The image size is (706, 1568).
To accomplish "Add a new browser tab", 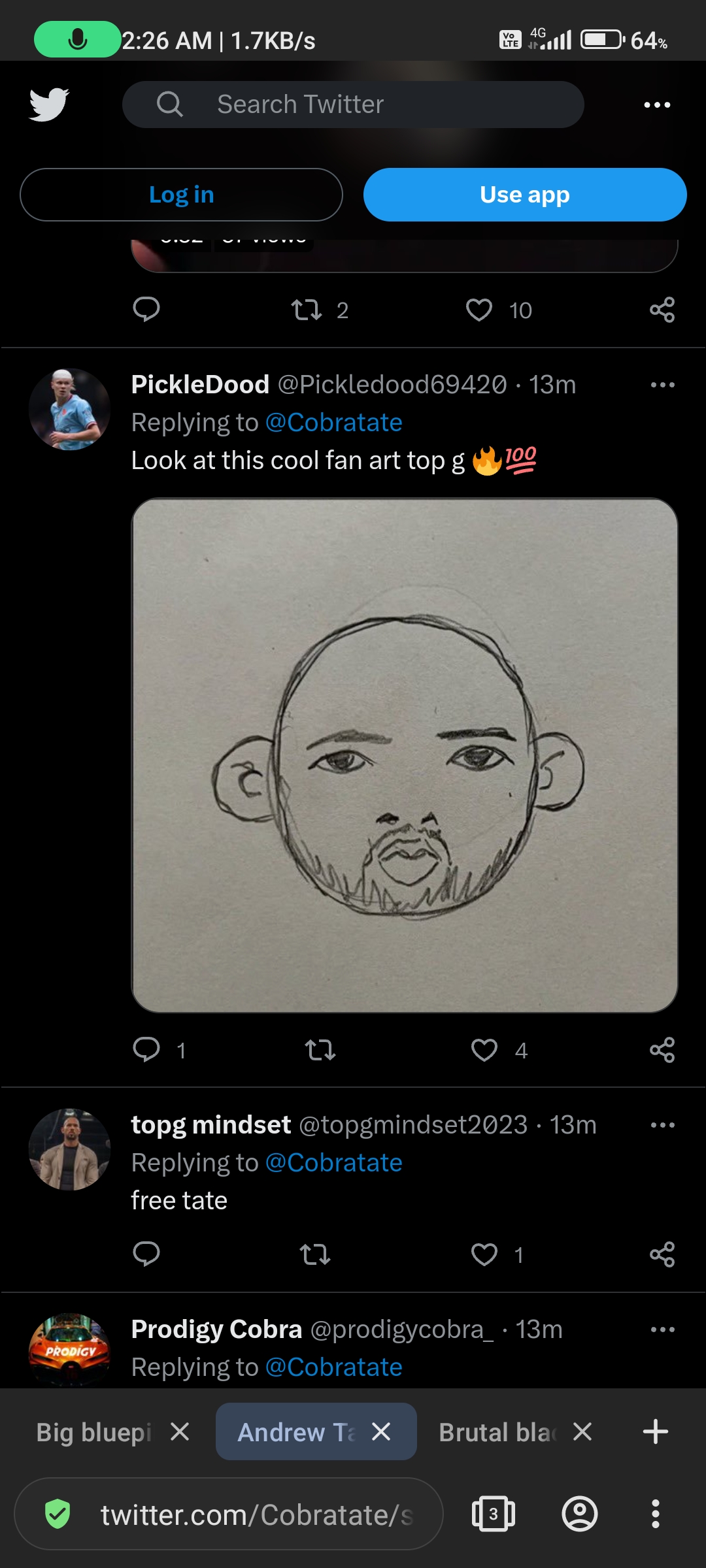I will click(x=655, y=1432).
